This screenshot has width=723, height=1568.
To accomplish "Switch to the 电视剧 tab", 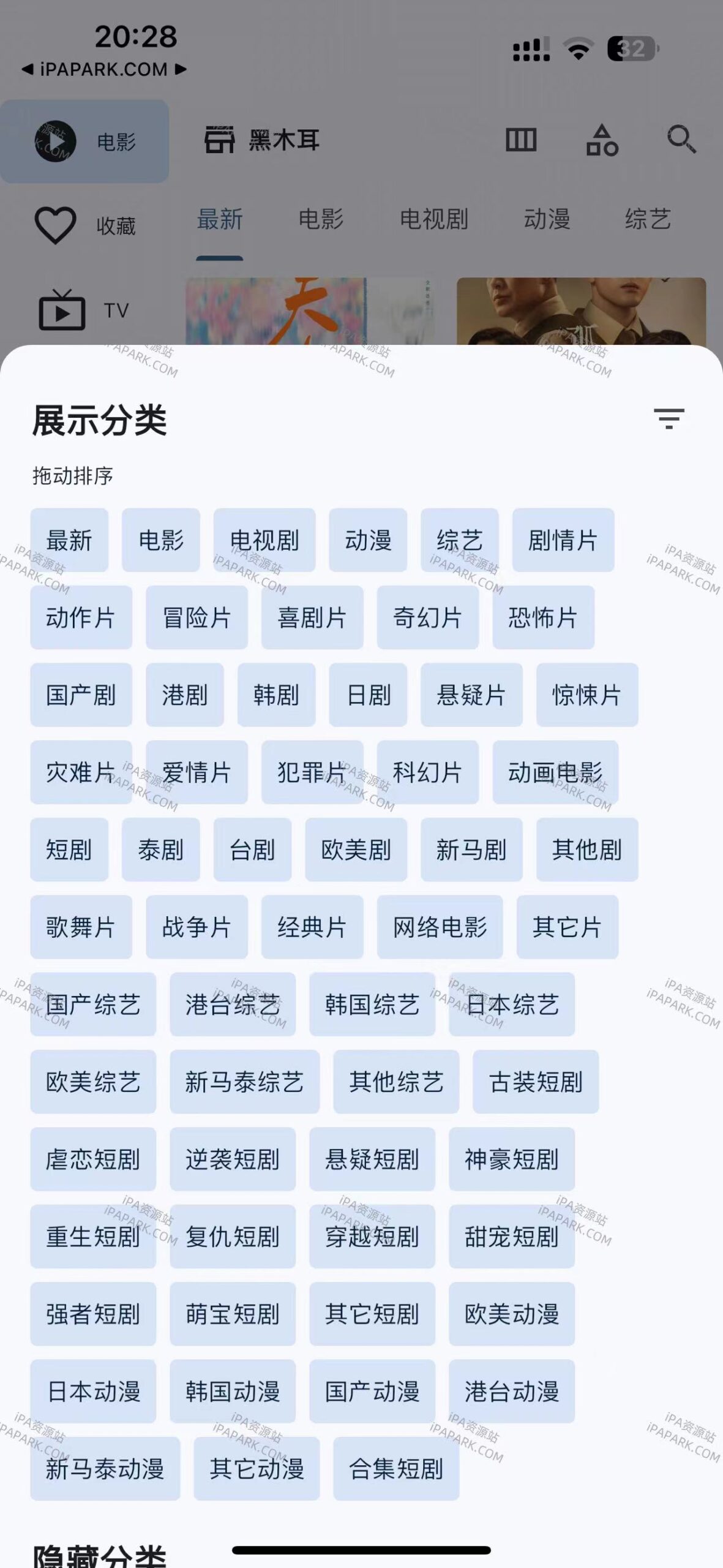I will click(436, 219).
